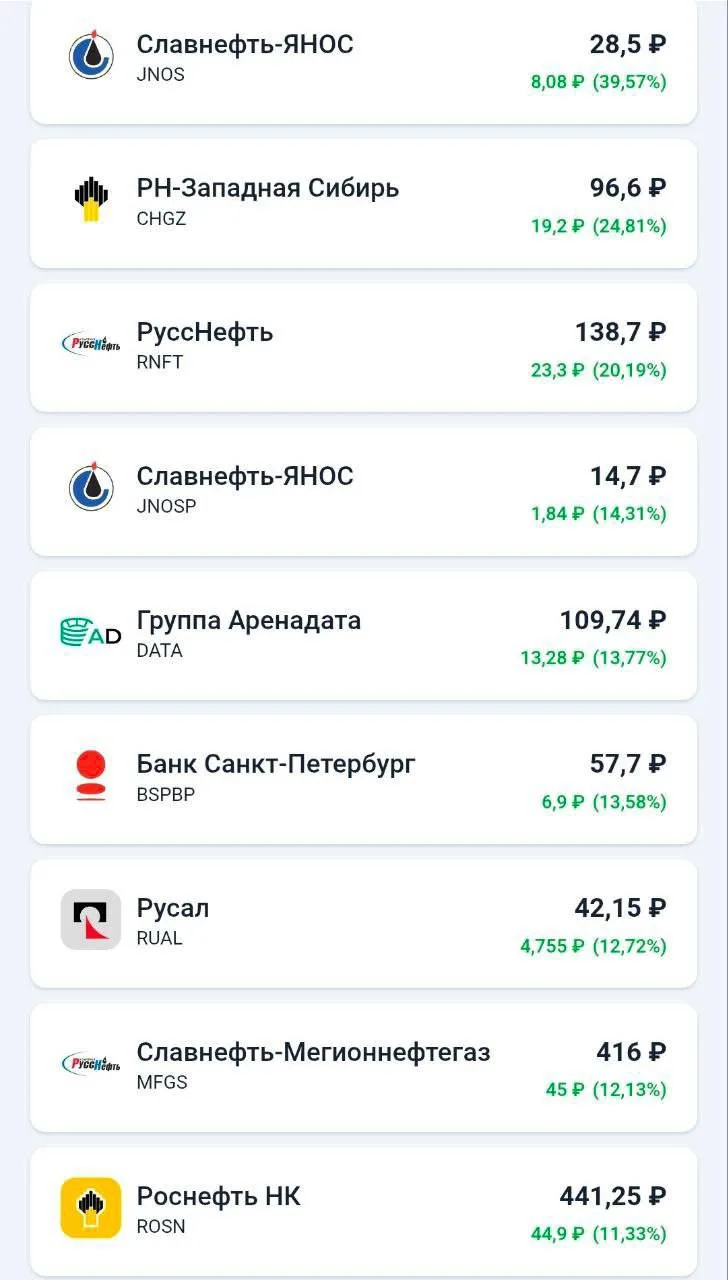The width and height of the screenshot is (728, 1280).
Task: Show the Русал RUAL stock page
Action: click(363, 923)
